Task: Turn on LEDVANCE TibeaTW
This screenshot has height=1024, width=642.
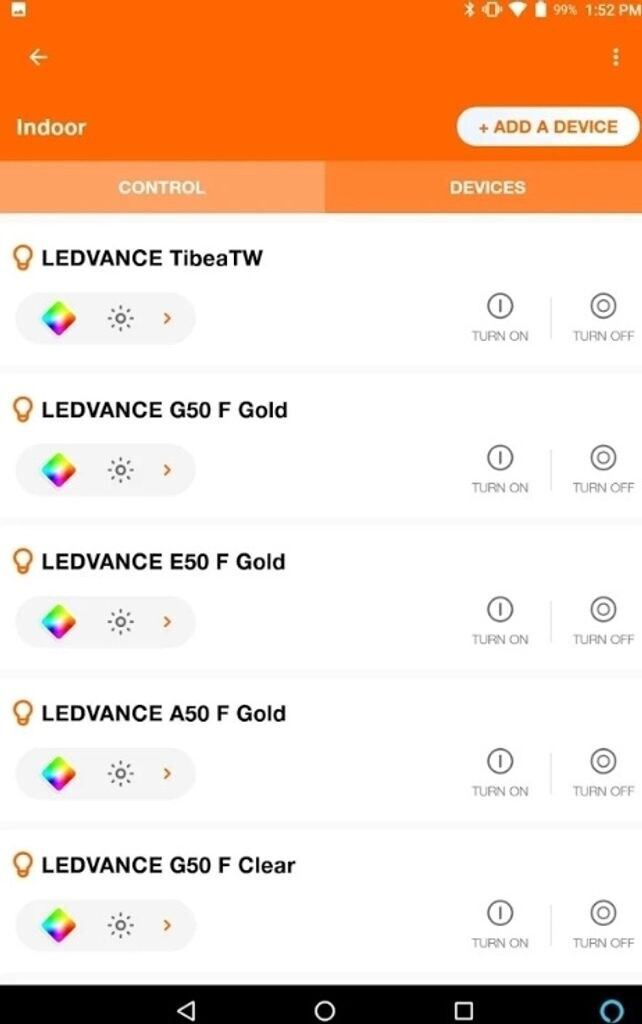Action: pyautogui.click(x=500, y=316)
